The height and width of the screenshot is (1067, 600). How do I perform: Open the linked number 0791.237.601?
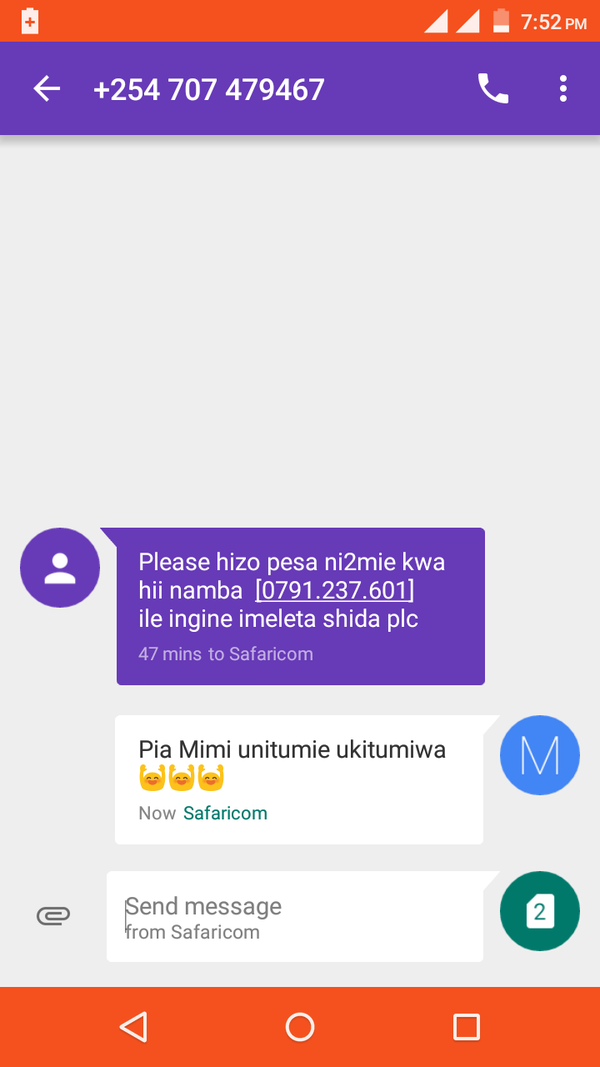click(334, 591)
